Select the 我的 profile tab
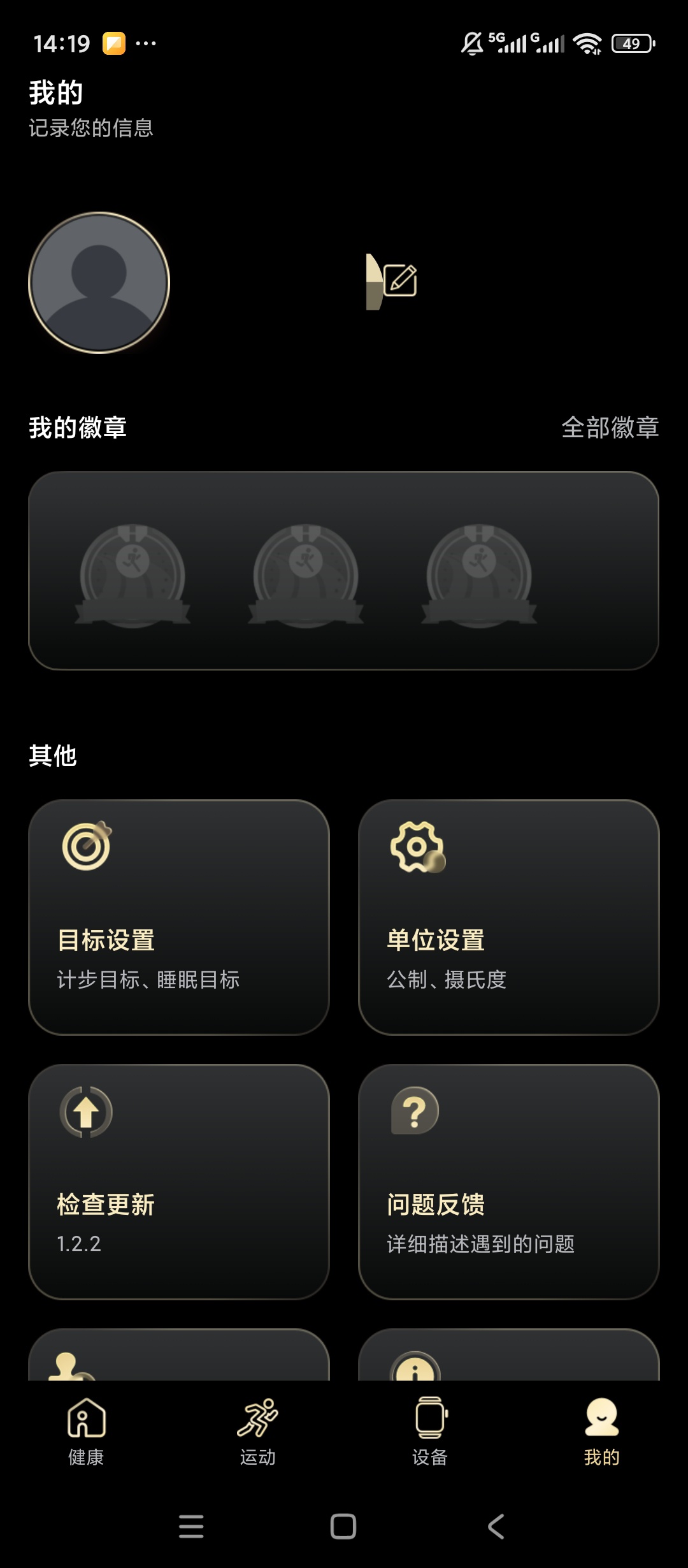The height and width of the screenshot is (1568, 688). (602, 1432)
